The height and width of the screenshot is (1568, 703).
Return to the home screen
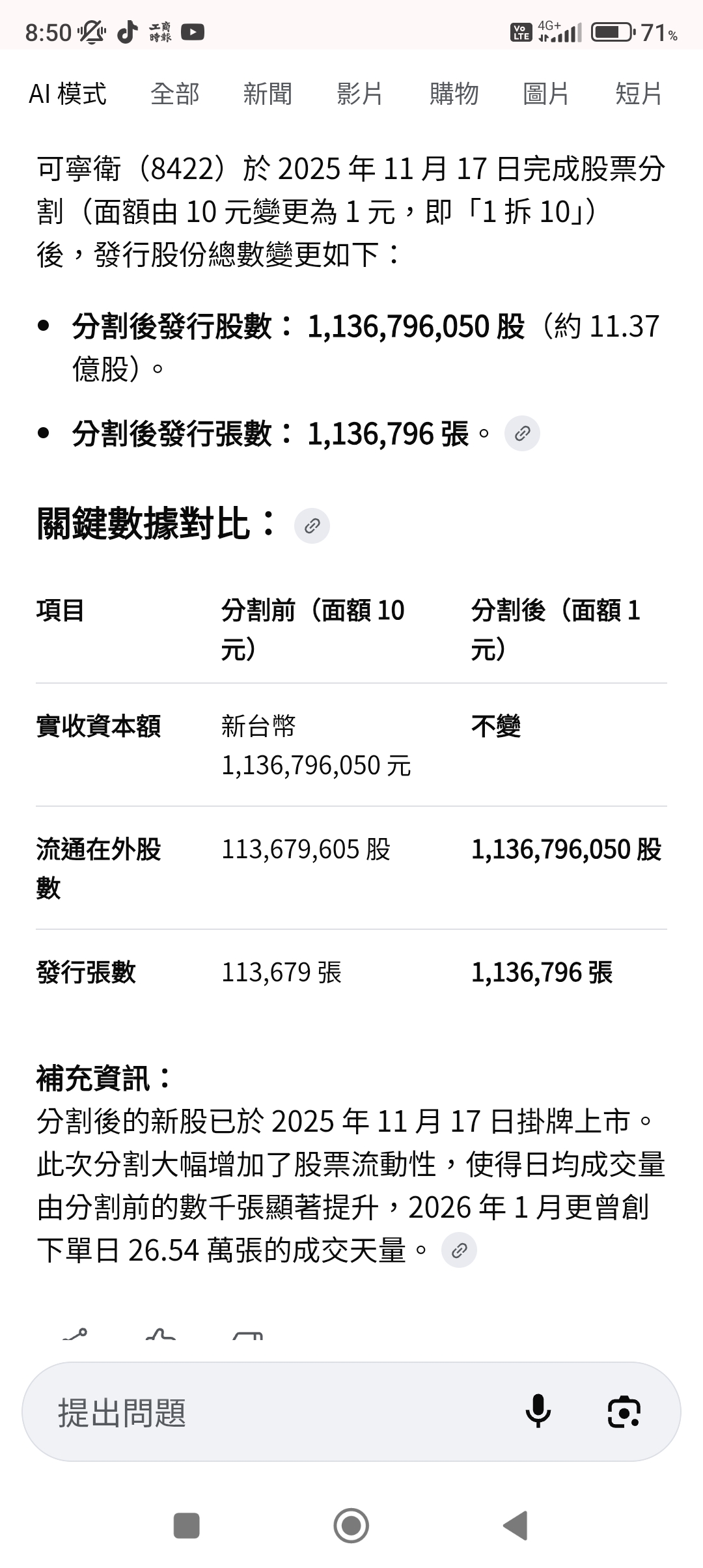click(x=351, y=1525)
